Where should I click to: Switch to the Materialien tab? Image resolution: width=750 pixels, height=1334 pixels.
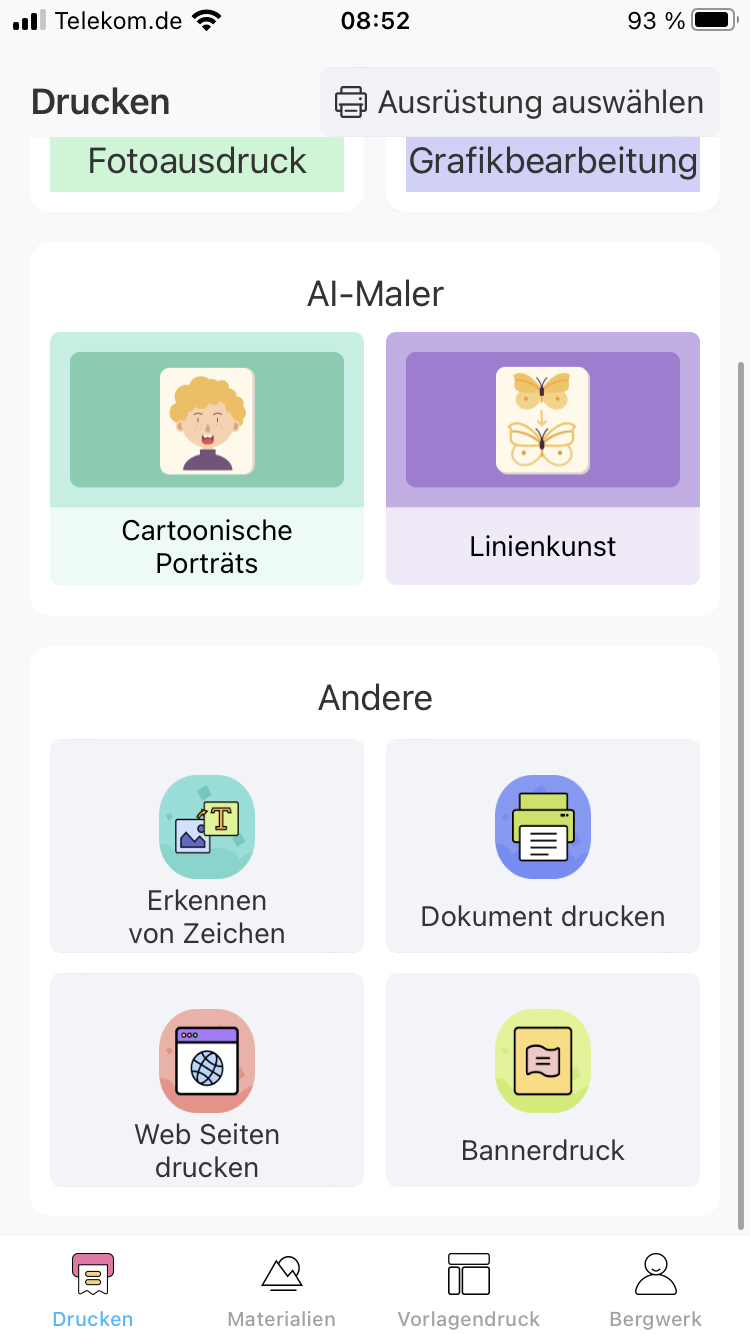pos(281,1290)
